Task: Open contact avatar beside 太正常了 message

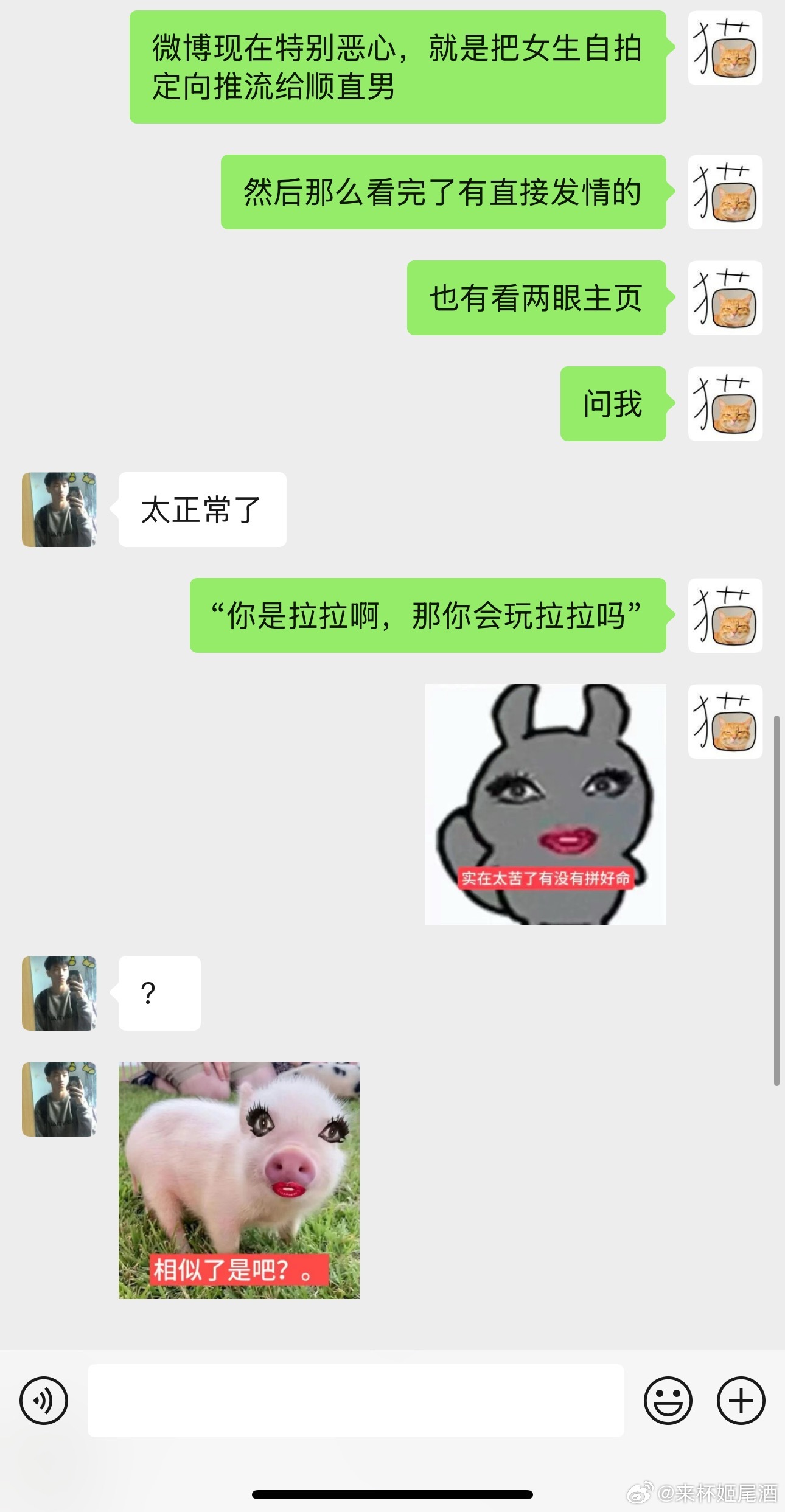Action: [59, 509]
